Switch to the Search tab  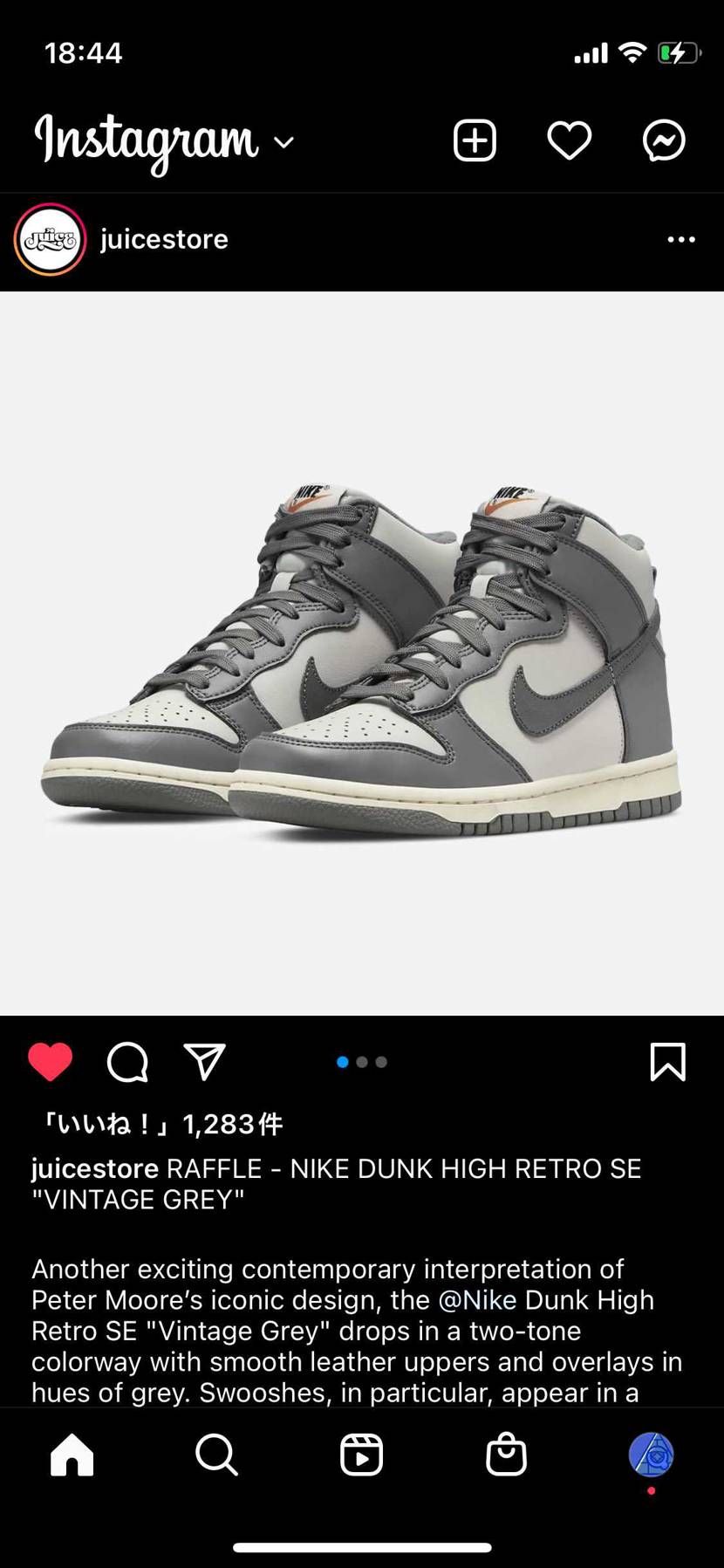click(x=216, y=1455)
